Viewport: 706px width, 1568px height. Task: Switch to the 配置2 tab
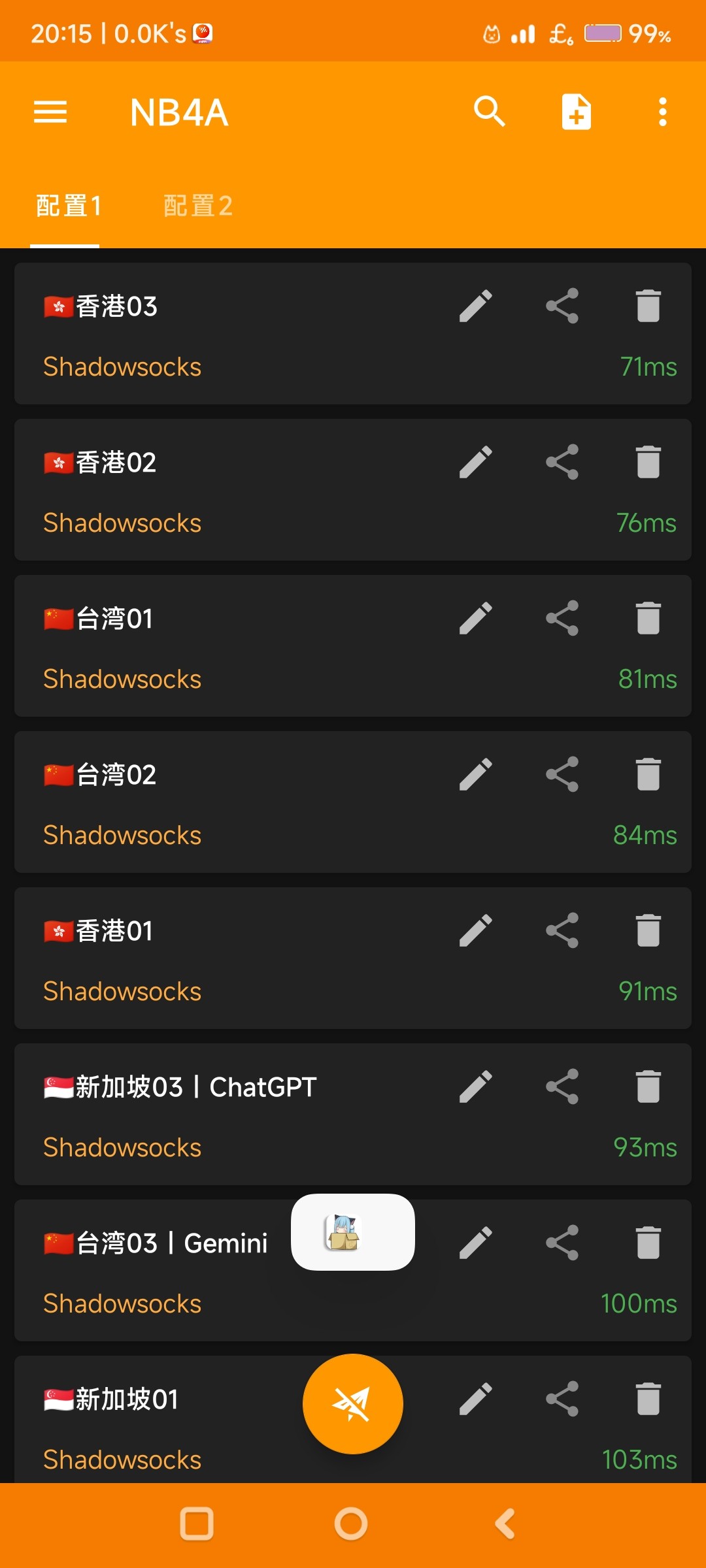197,206
